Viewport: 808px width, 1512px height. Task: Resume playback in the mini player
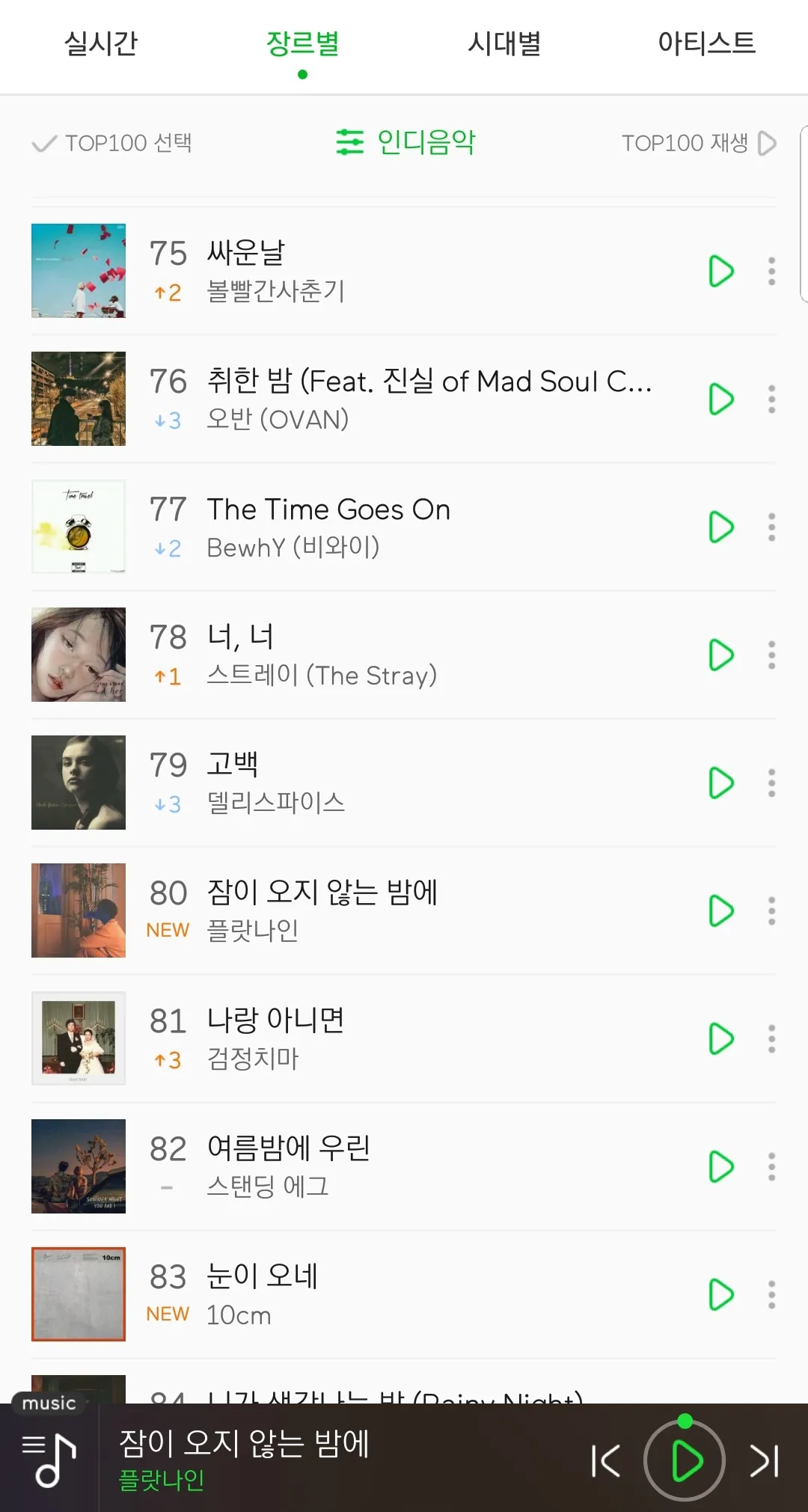pyautogui.click(x=685, y=1460)
